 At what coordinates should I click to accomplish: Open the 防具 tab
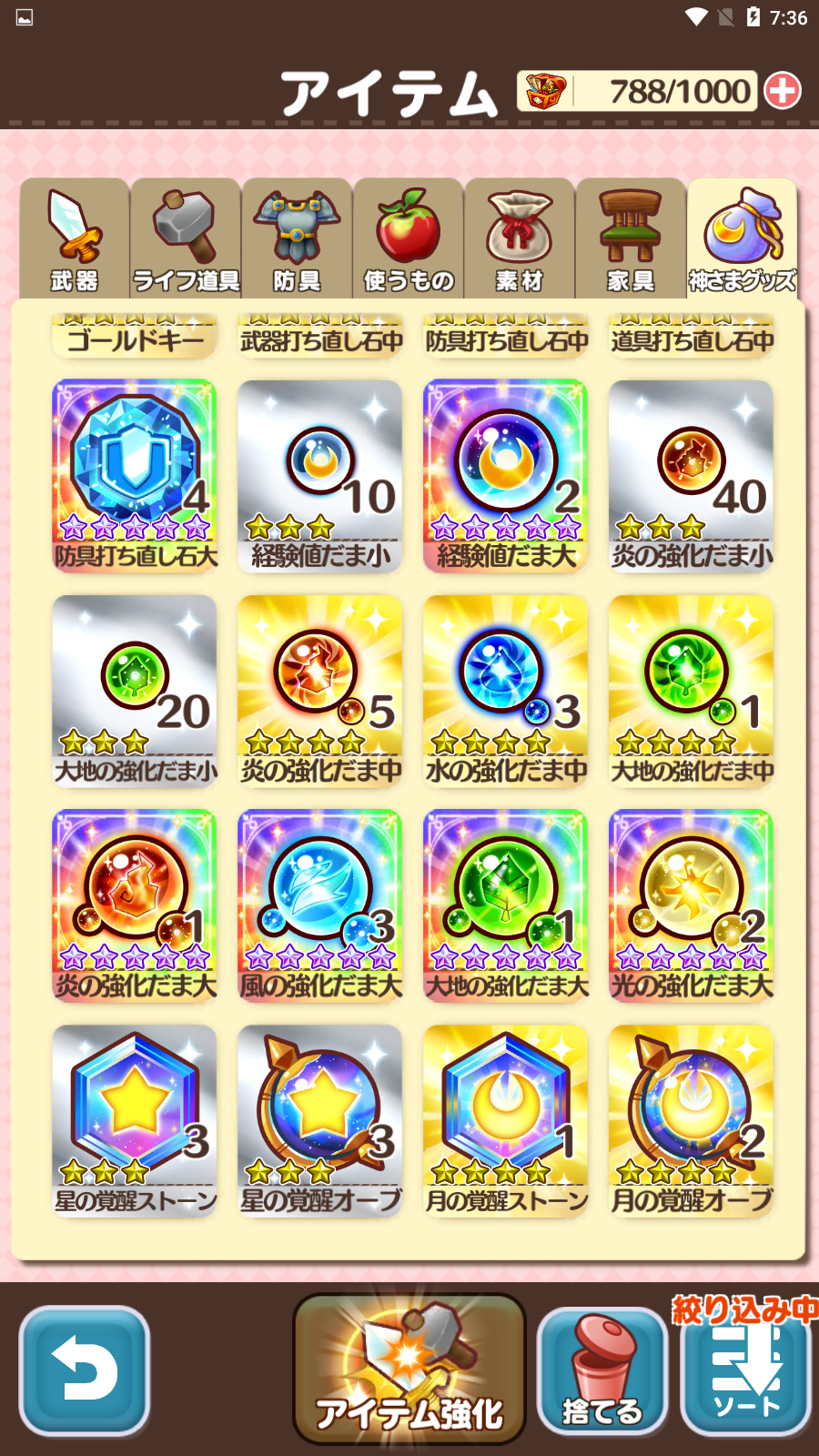tap(297, 239)
